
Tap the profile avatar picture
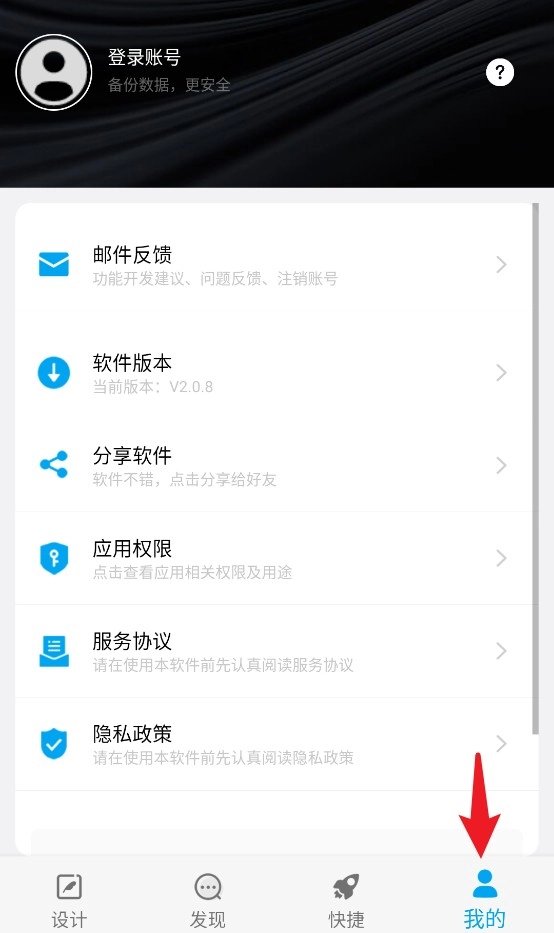click(54, 72)
